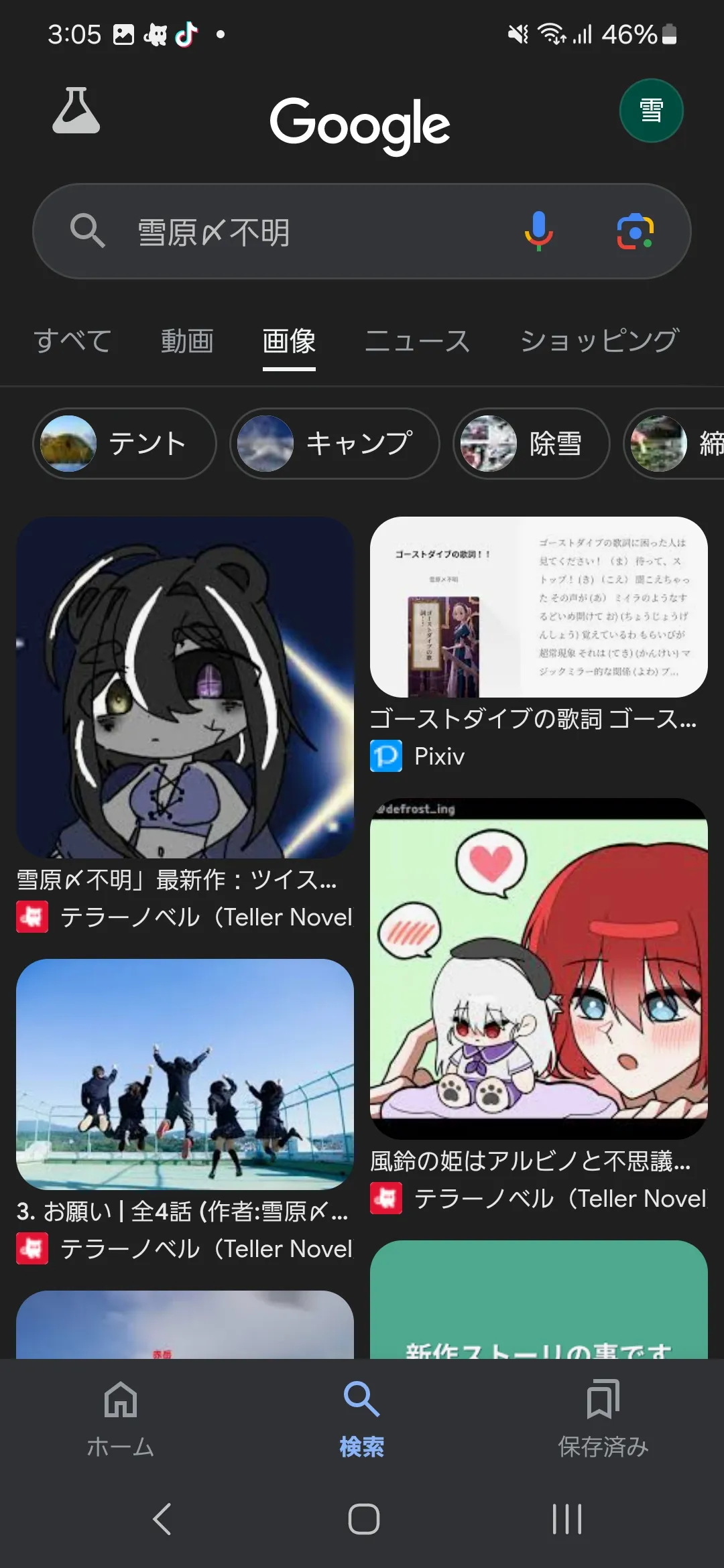Select the テント filter chip
The width and height of the screenshot is (724, 1568).
(x=125, y=444)
